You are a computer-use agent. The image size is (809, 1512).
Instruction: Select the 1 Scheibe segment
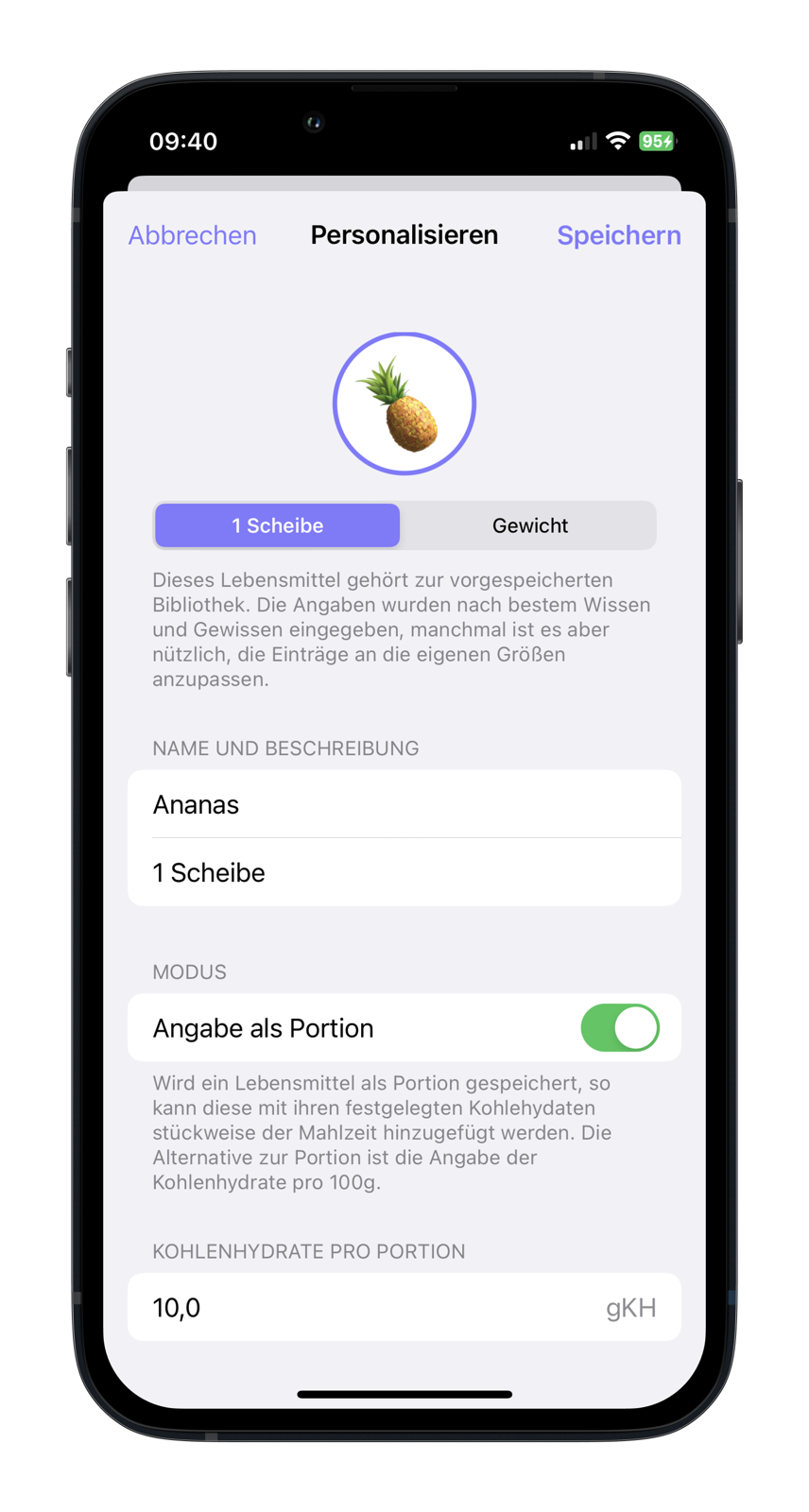tap(278, 525)
